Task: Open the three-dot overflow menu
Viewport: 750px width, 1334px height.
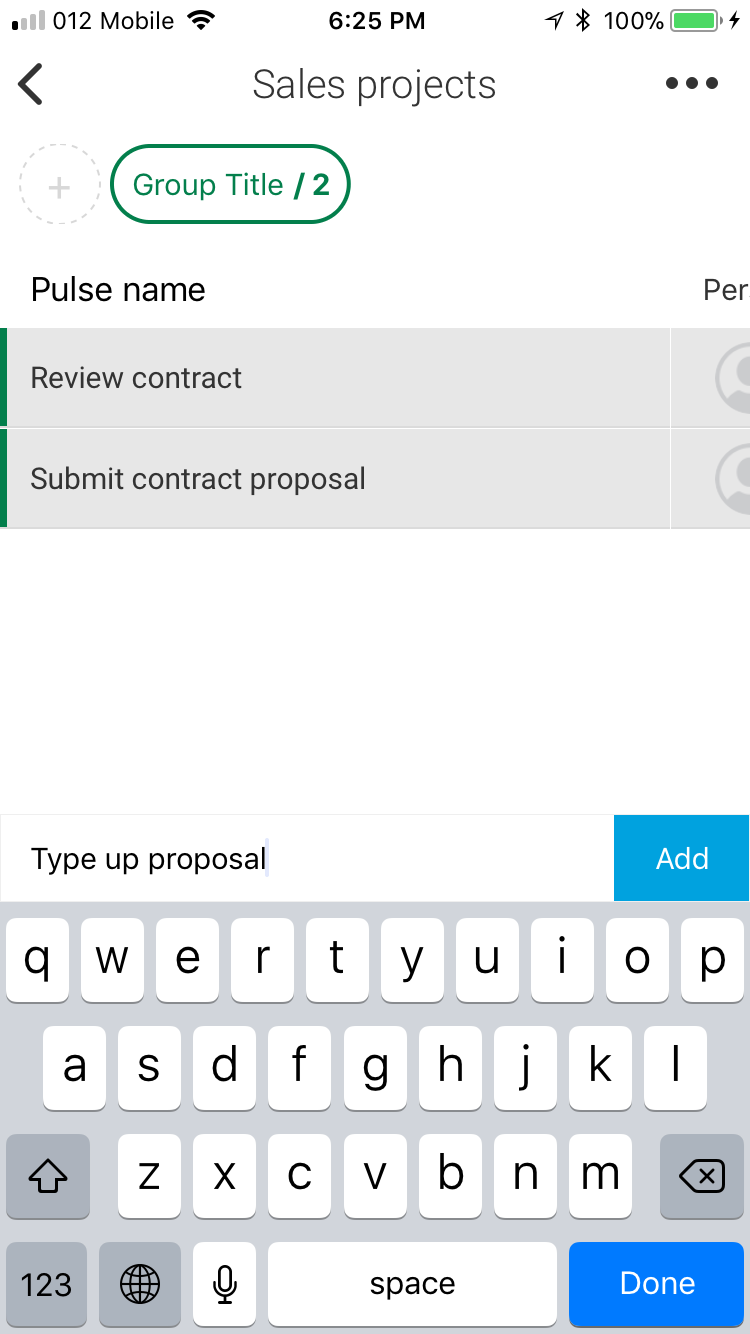Action: 692,84
